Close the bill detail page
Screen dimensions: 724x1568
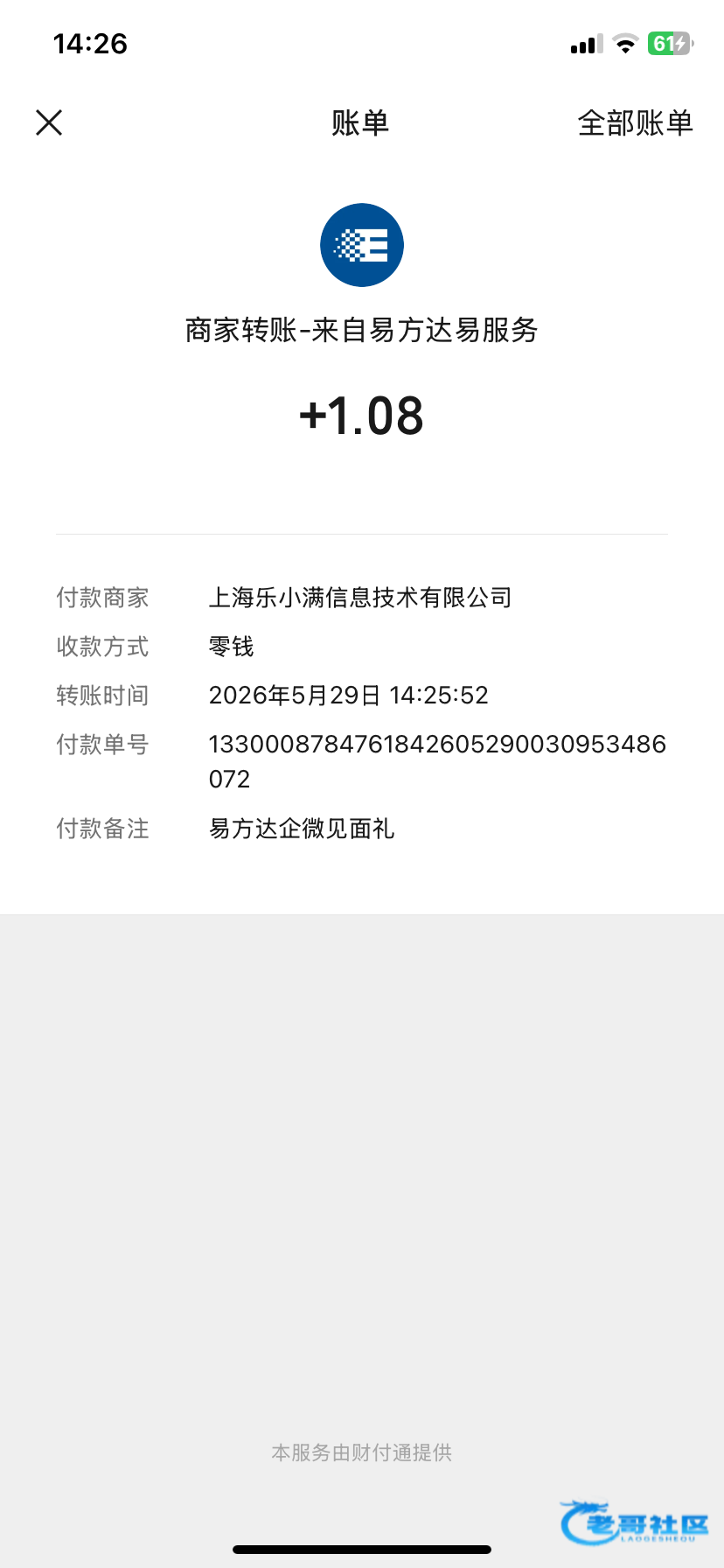[49, 122]
